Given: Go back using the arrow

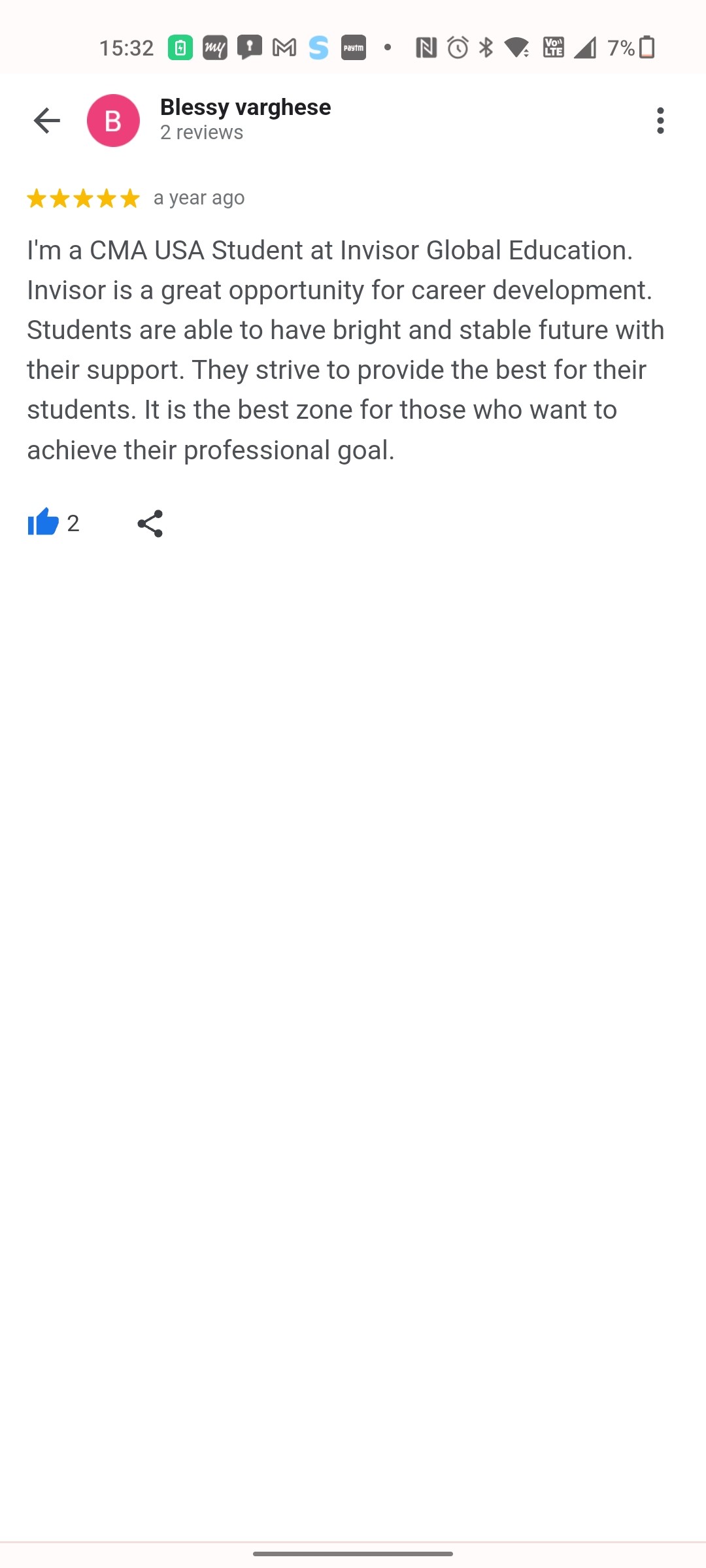Looking at the screenshot, I should (46, 121).
